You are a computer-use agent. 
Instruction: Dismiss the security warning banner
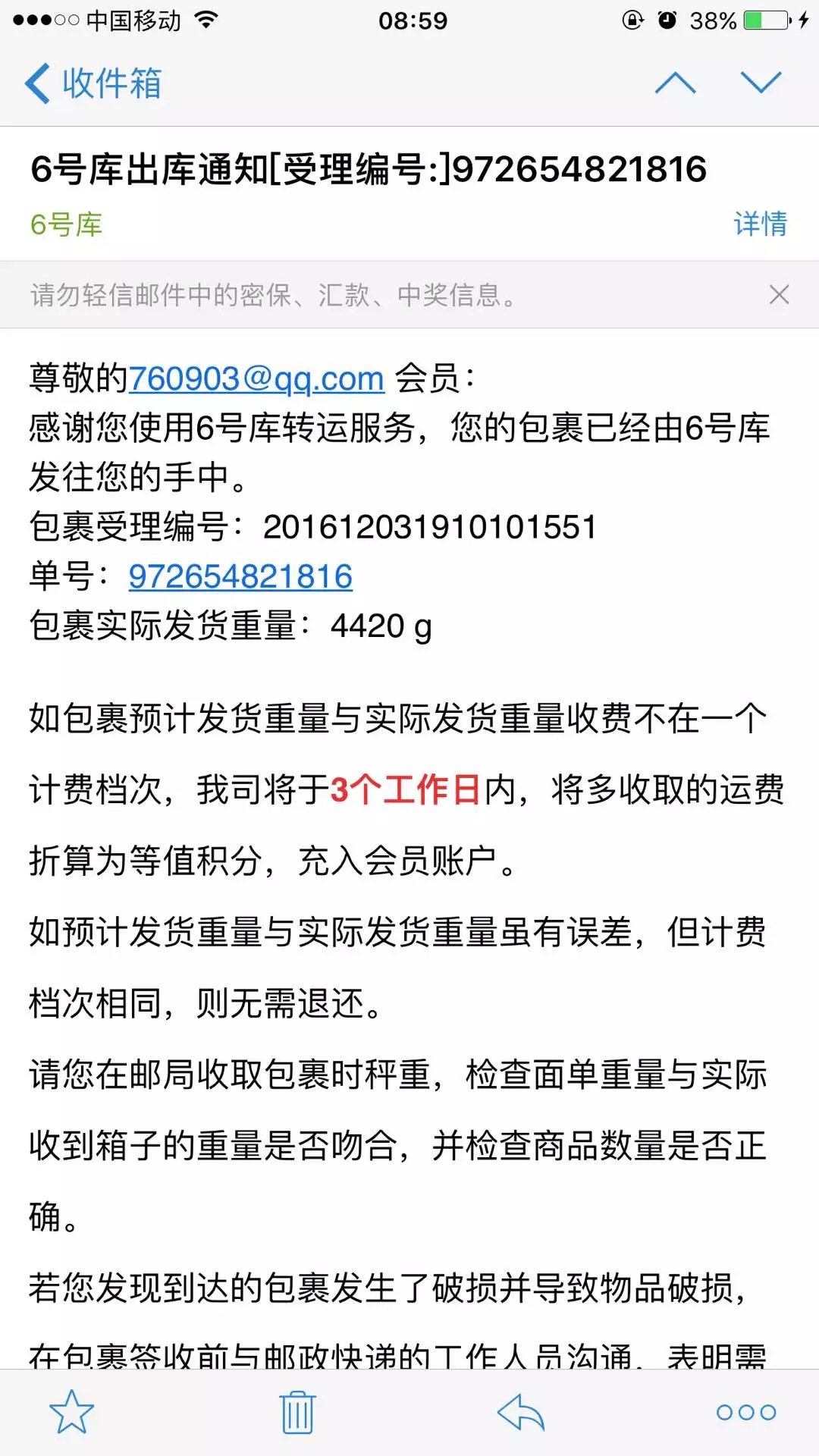click(779, 294)
